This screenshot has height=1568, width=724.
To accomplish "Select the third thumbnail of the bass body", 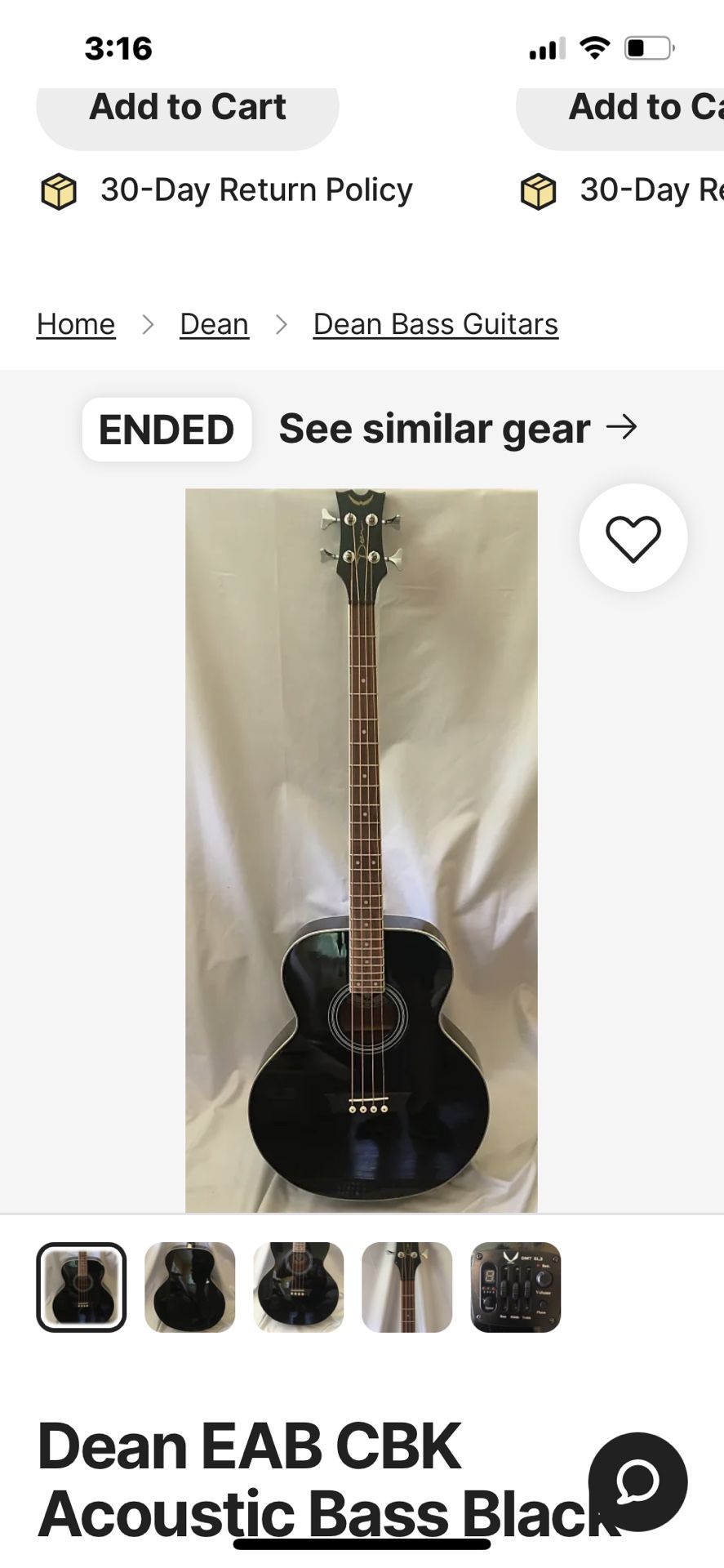I will point(299,1287).
